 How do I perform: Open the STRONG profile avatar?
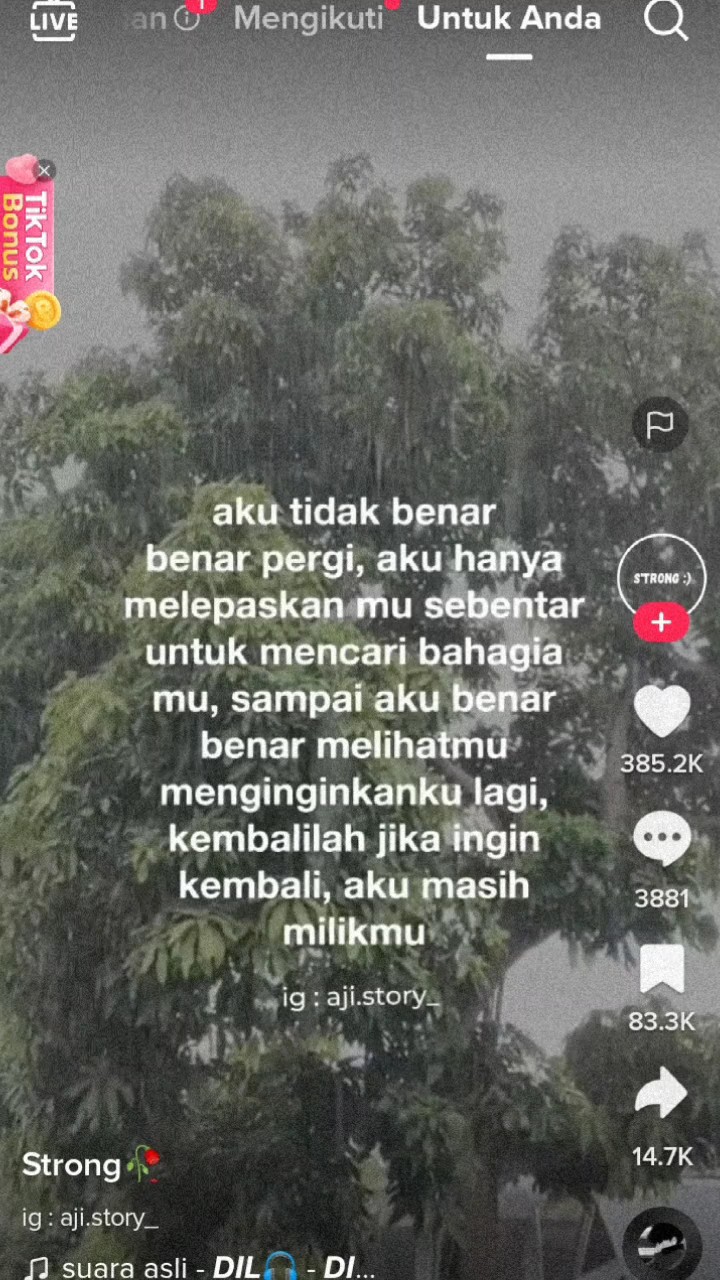click(661, 578)
